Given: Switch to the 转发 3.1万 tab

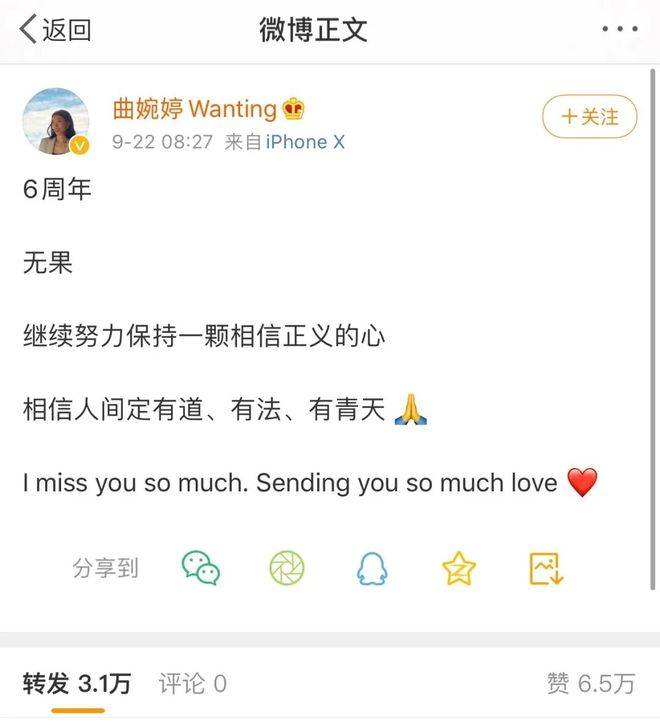Looking at the screenshot, I should click(77, 684).
